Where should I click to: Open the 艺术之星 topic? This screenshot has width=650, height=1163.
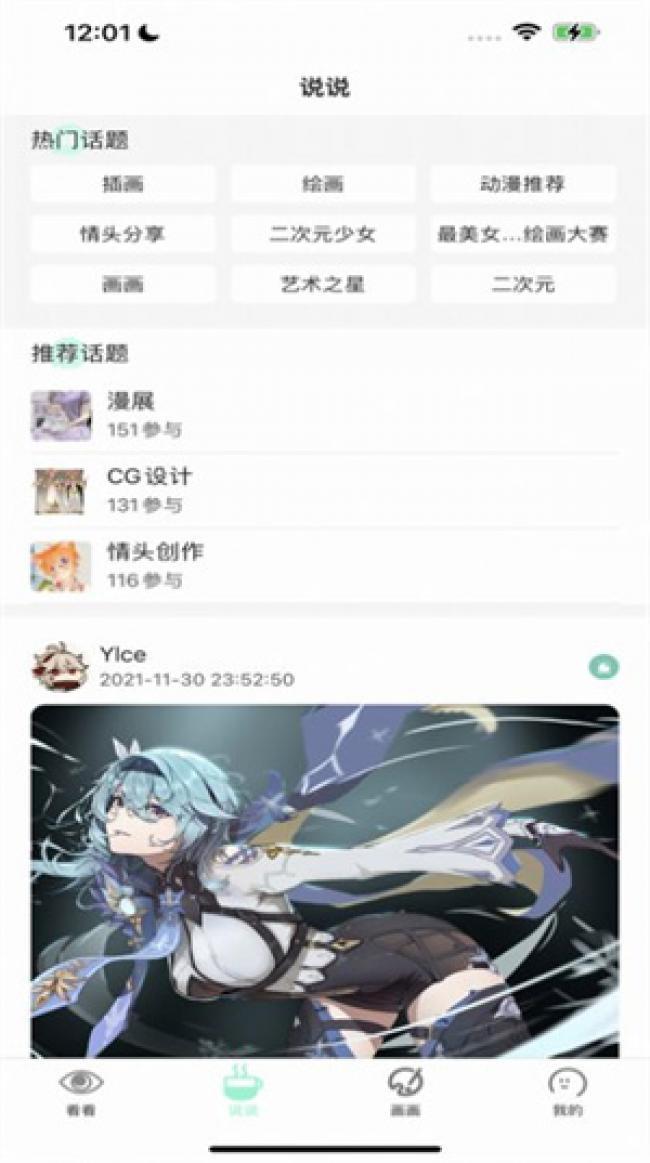click(x=323, y=284)
